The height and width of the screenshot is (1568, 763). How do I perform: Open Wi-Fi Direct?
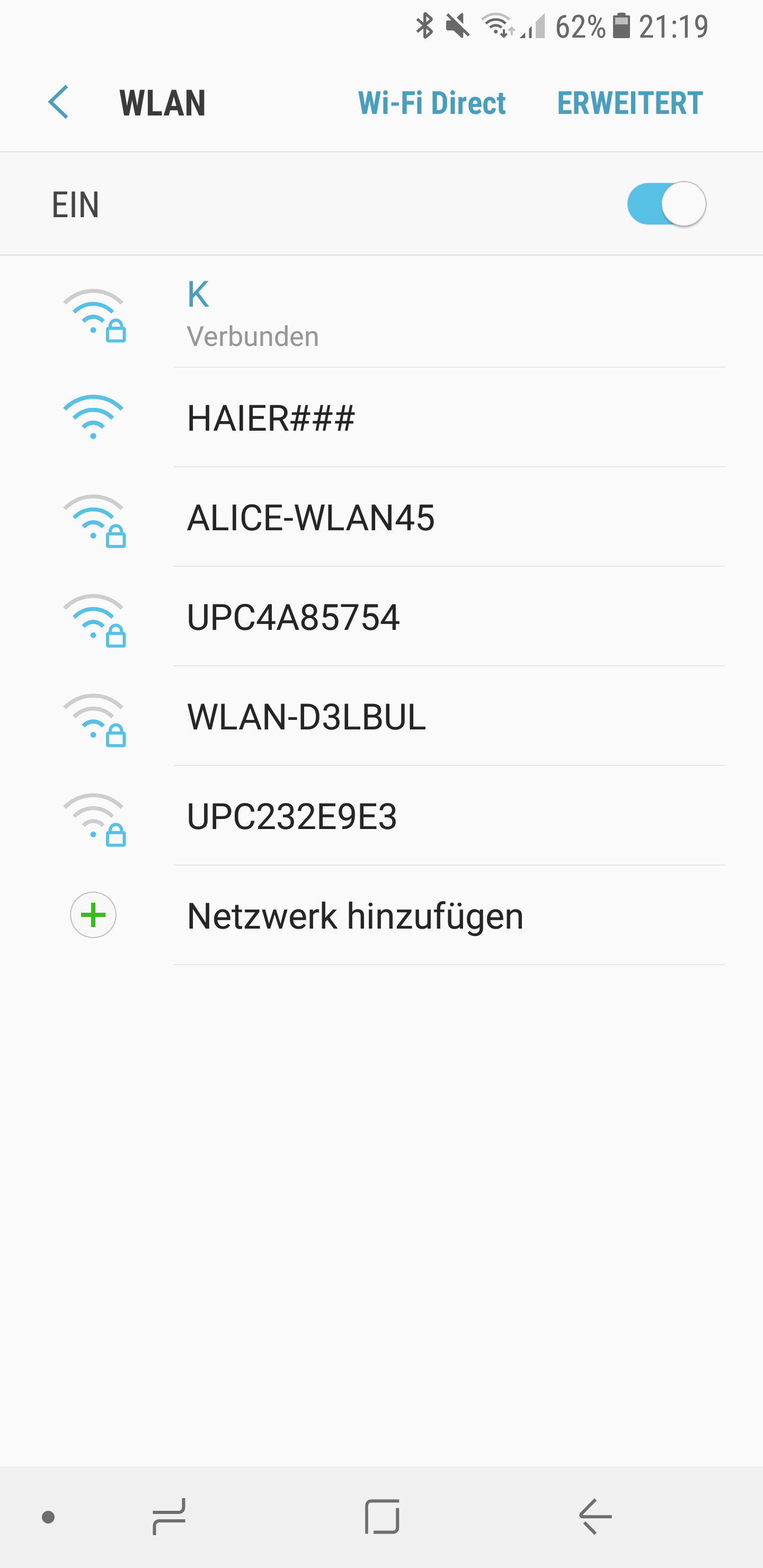(431, 103)
